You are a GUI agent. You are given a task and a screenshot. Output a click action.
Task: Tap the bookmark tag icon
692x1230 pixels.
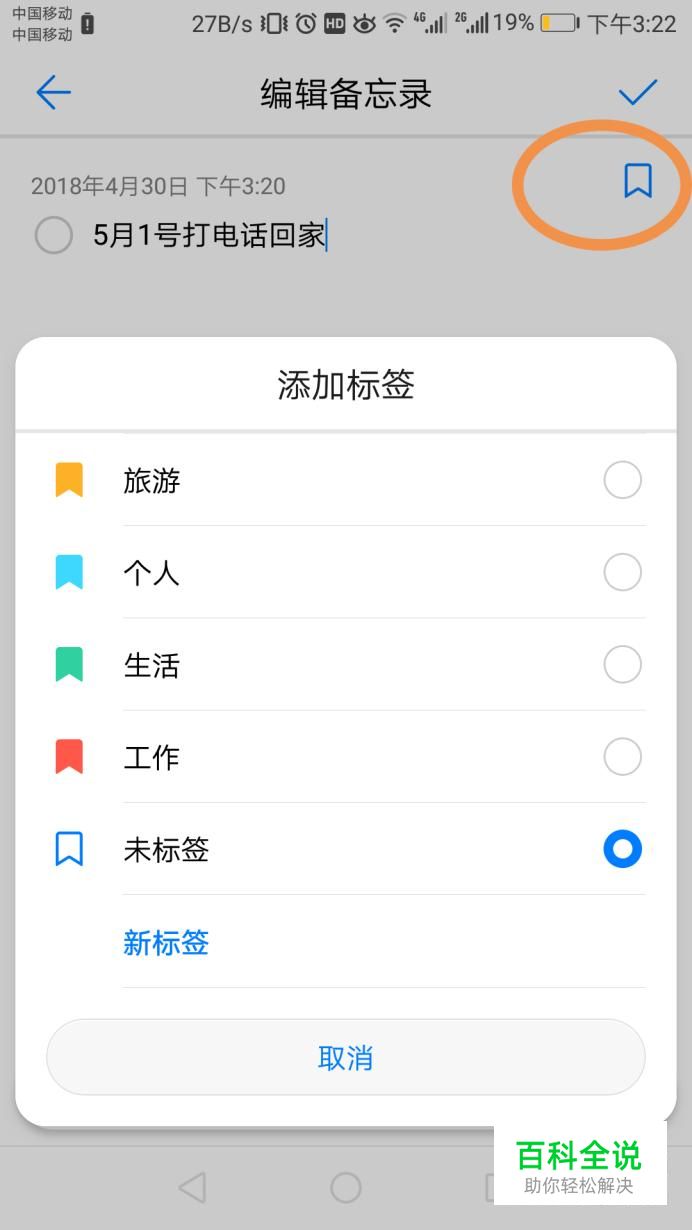[638, 181]
